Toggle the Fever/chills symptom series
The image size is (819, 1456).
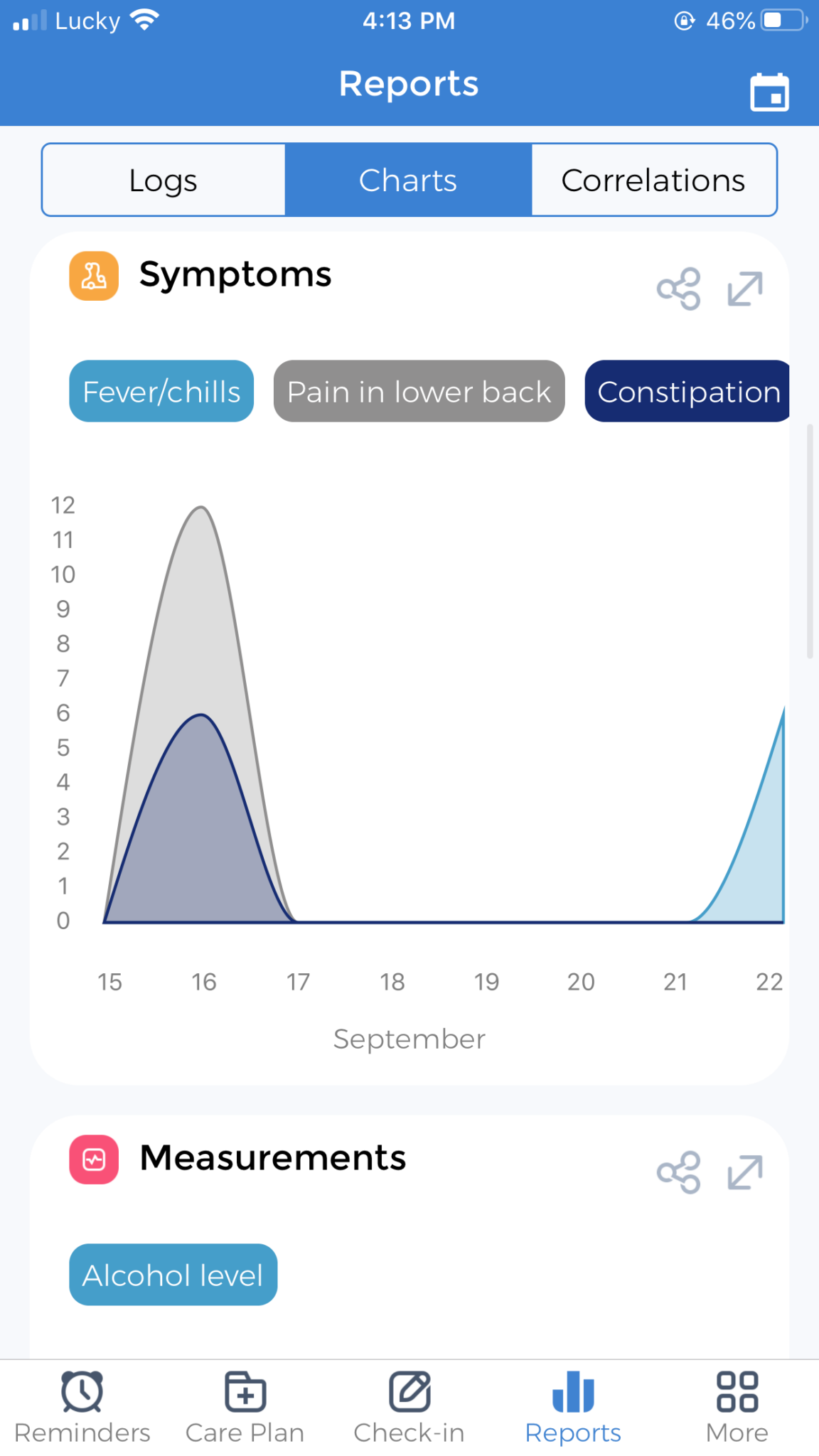point(161,392)
